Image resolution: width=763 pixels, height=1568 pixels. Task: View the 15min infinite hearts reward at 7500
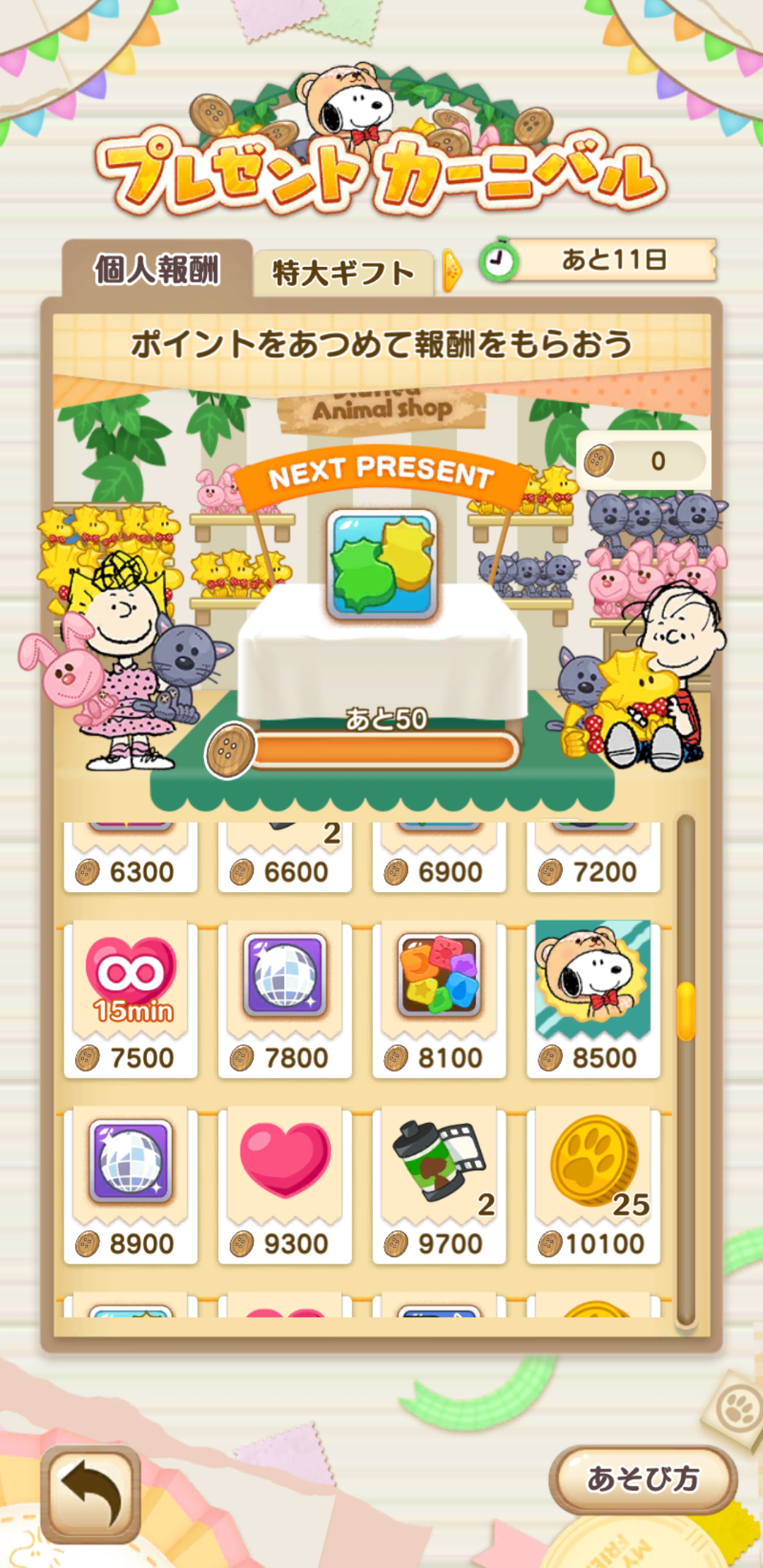tap(131, 999)
